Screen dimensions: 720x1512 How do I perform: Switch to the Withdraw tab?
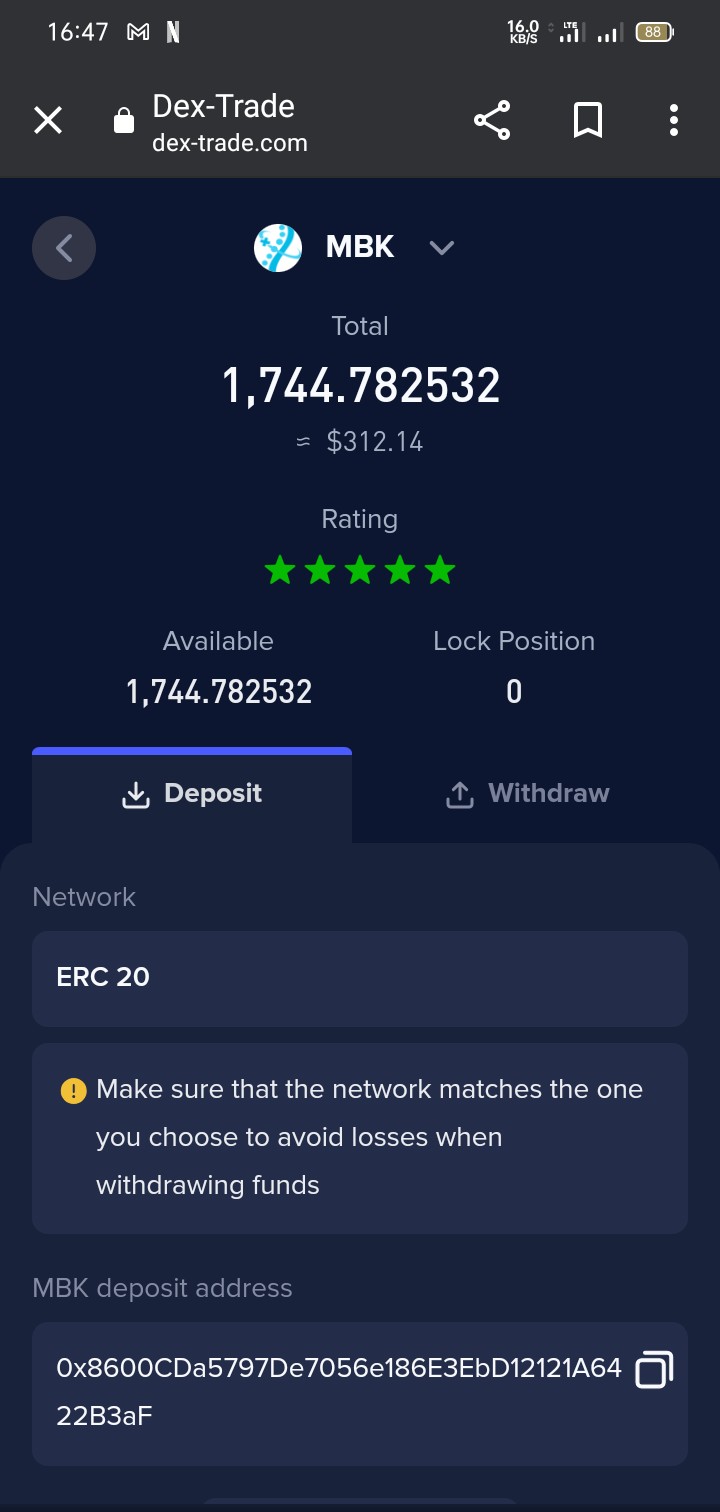pos(527,794)
